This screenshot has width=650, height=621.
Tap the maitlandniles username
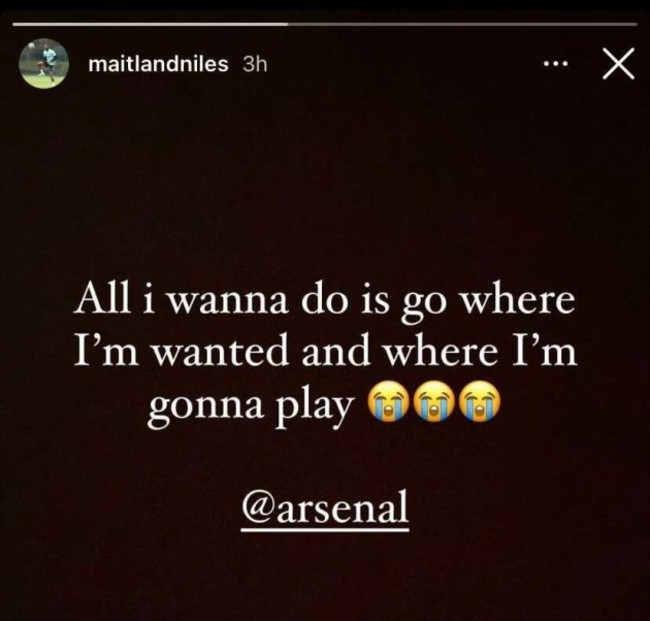[x=160, y=65]
